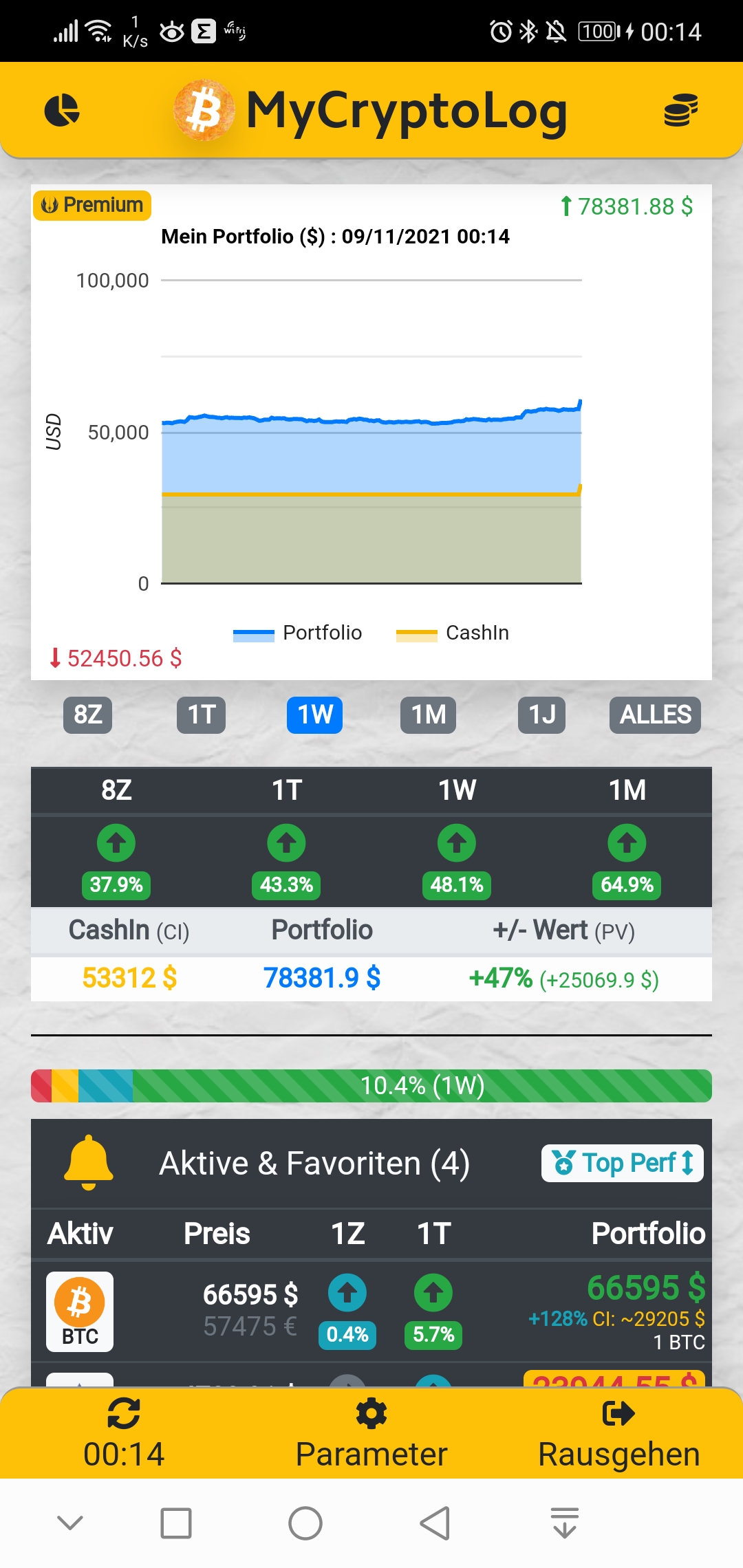
Task: Open the alerts bell icon
Action: 88,1162
